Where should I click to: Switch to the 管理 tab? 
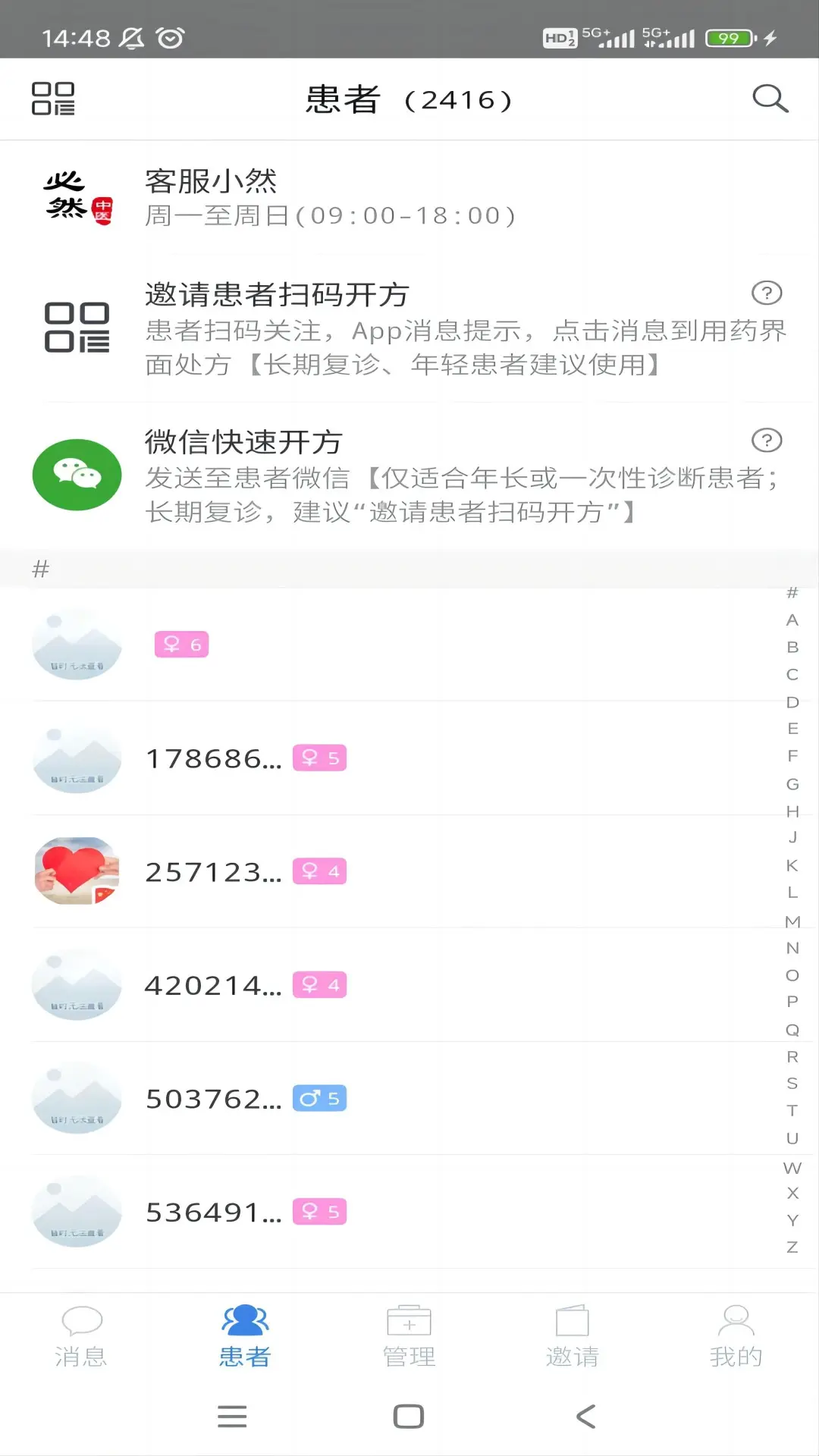pyautogui.click(x=409, y=1336)
